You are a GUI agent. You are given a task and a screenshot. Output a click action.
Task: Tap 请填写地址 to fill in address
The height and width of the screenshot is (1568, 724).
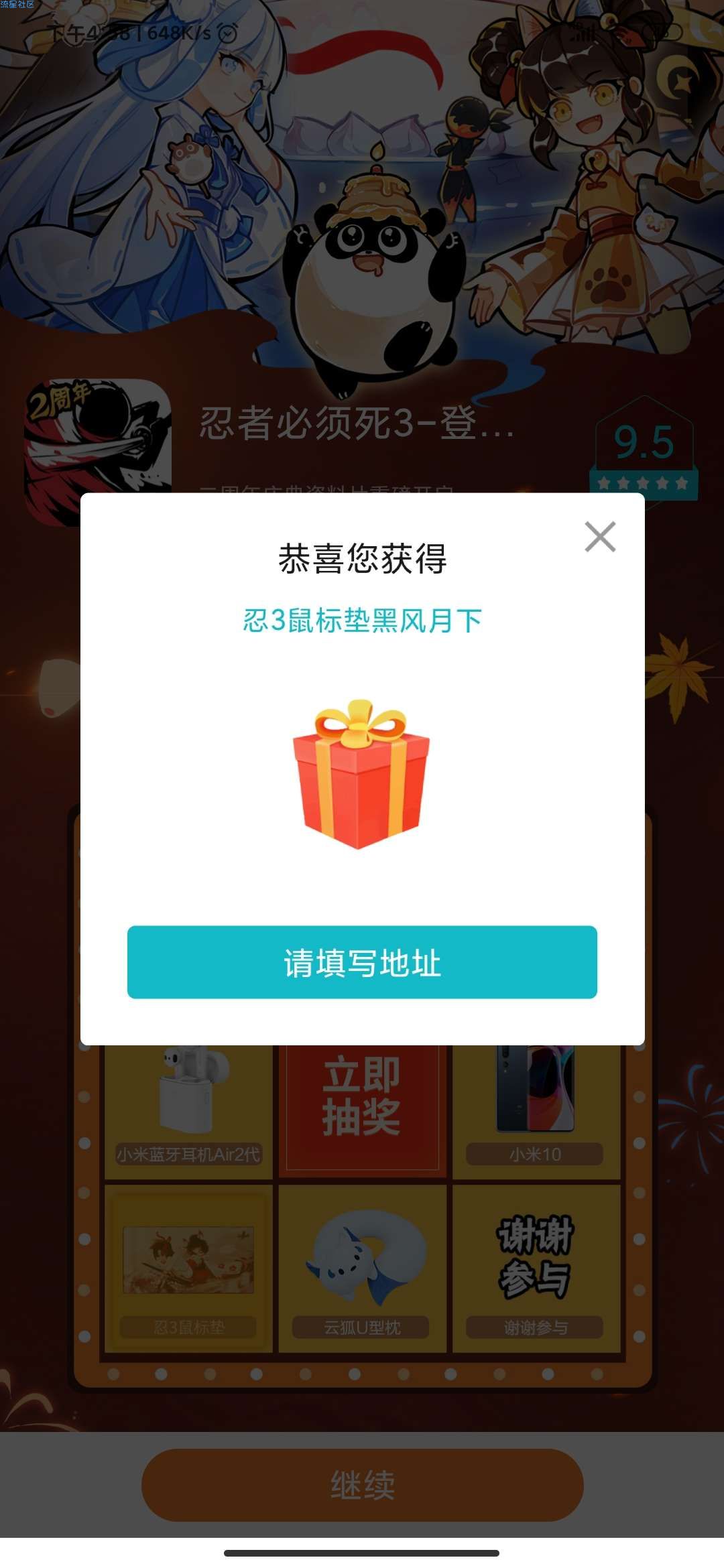point(362,962)
